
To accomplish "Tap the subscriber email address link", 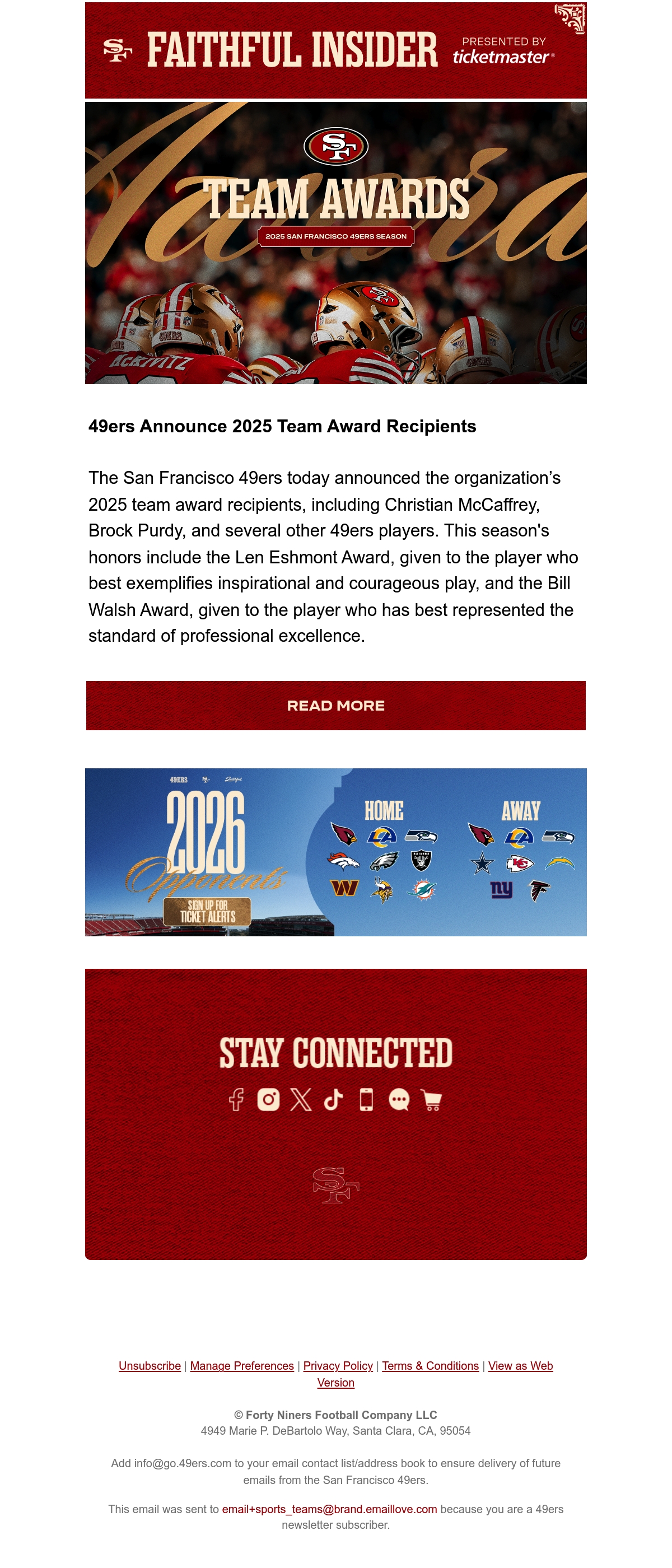I will tap(329, 1509).
